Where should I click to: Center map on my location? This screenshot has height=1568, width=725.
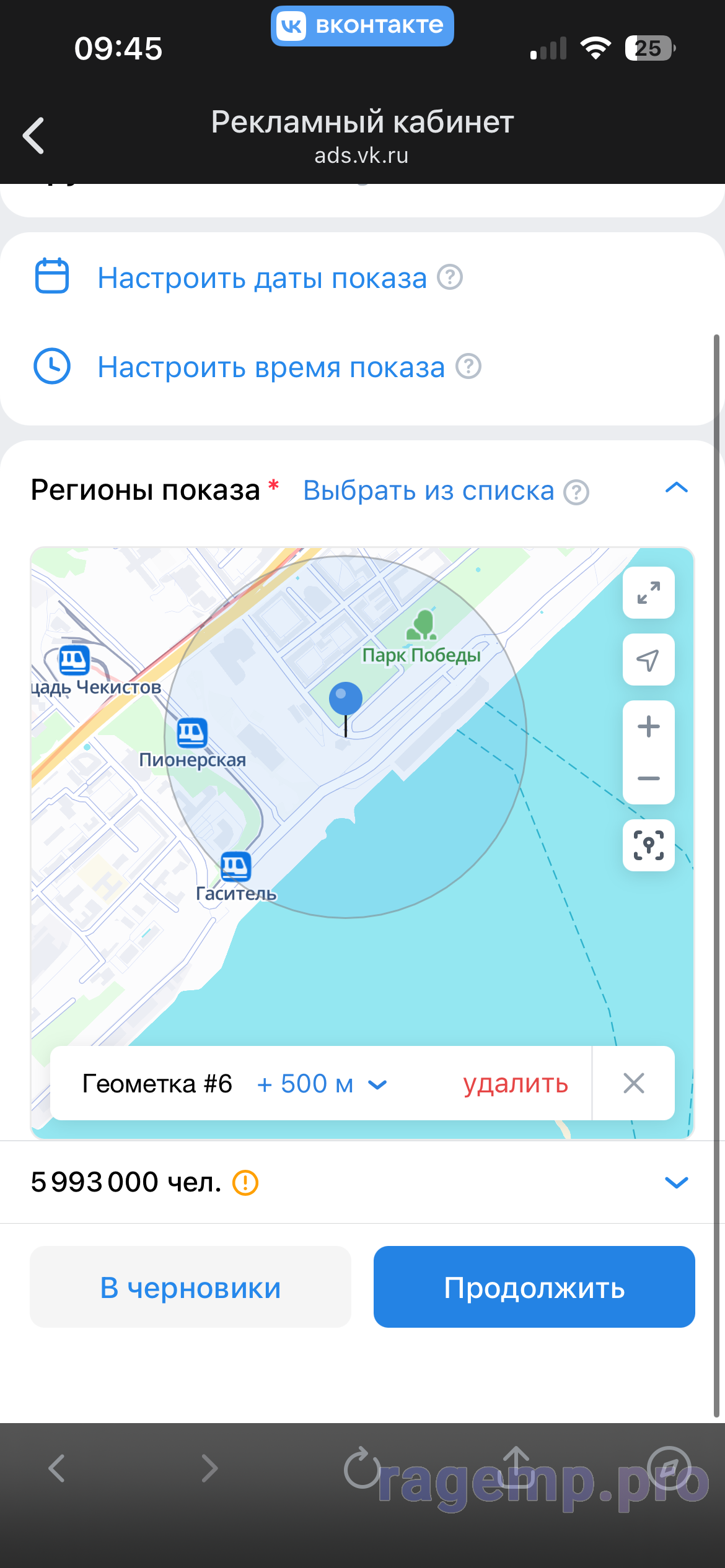point(648,660)
